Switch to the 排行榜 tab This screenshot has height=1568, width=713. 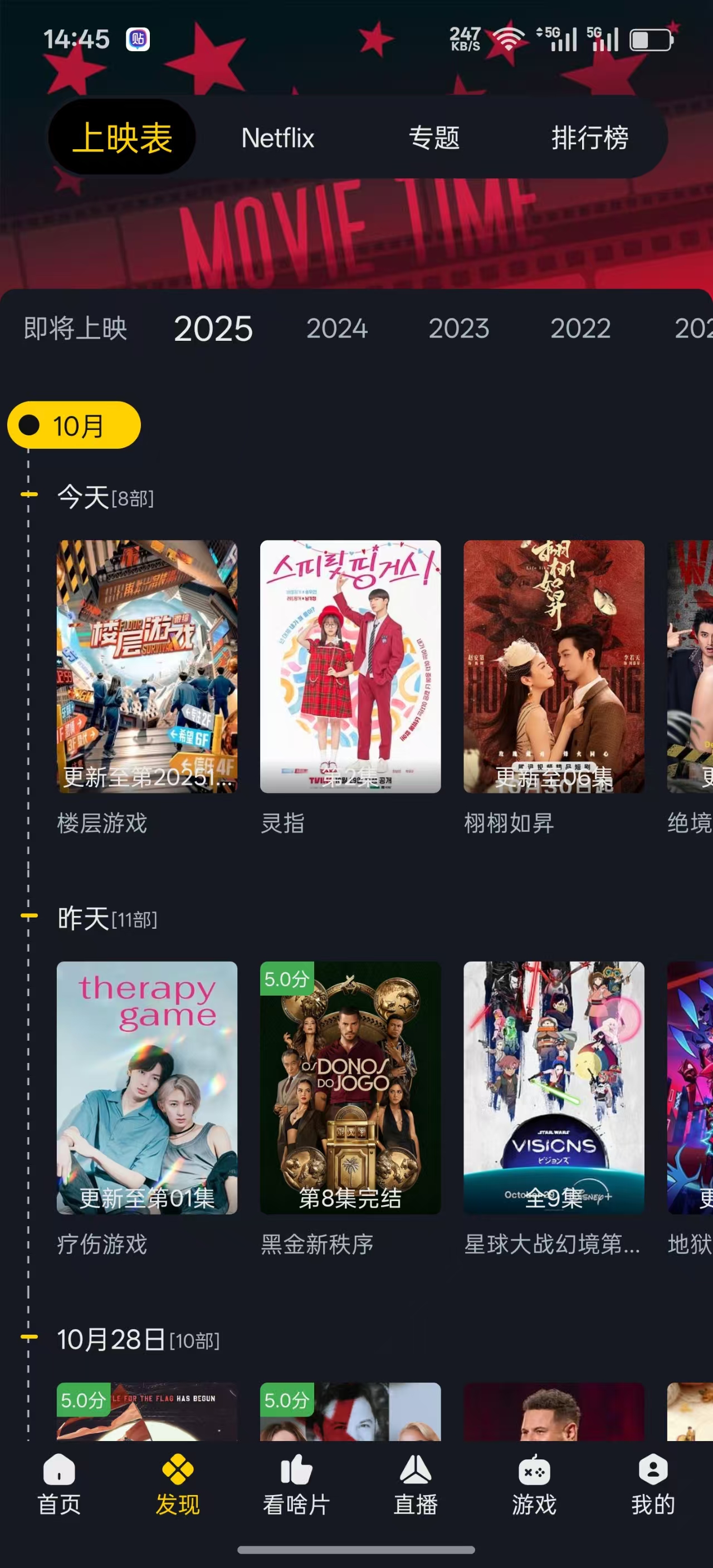(x=589, y=138)
